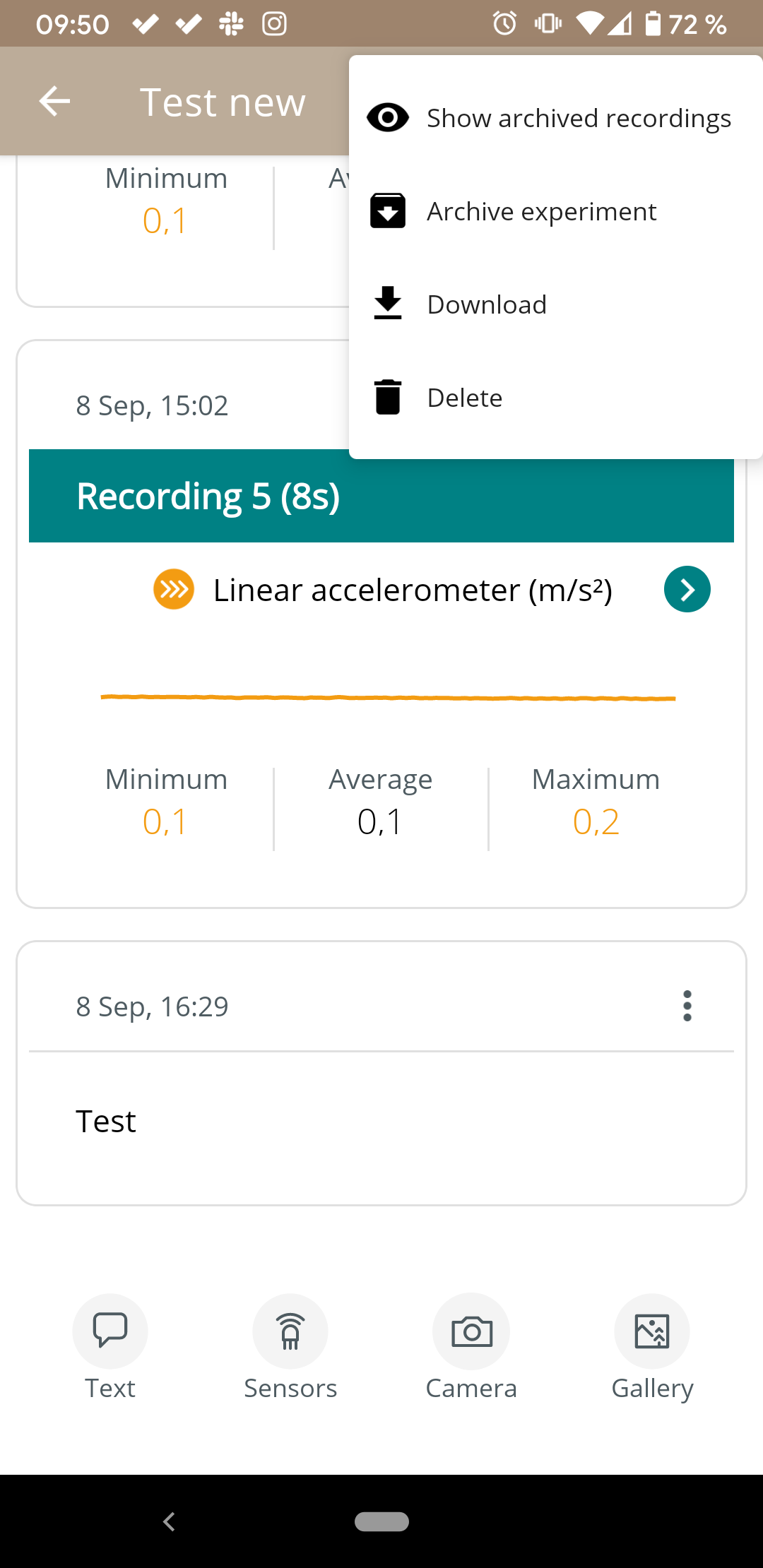Open the Test note card
The width and height of the screenshot is (763, 1568).
click(381, 1121)
